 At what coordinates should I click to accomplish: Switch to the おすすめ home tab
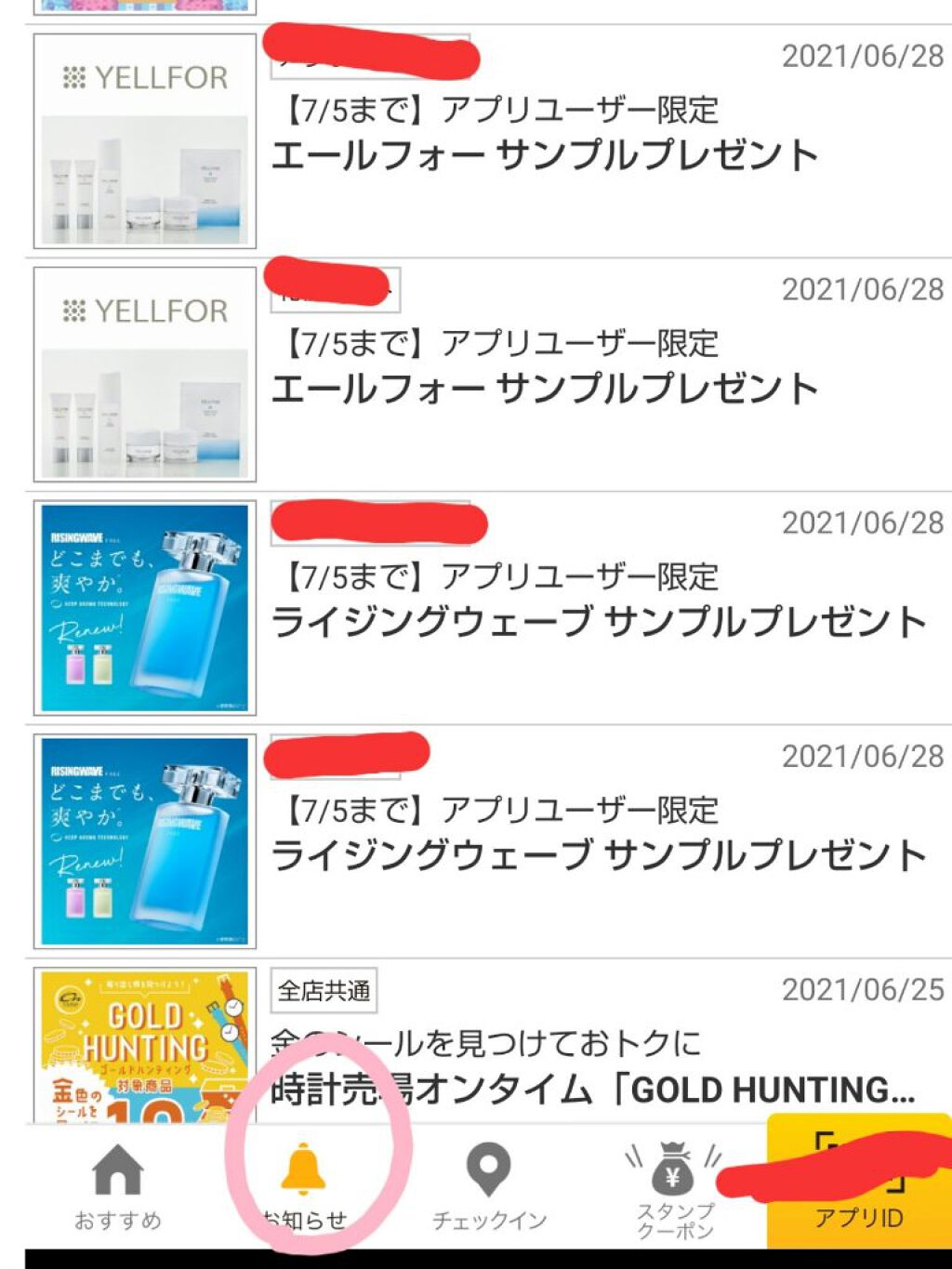(x=117, y=1186)
